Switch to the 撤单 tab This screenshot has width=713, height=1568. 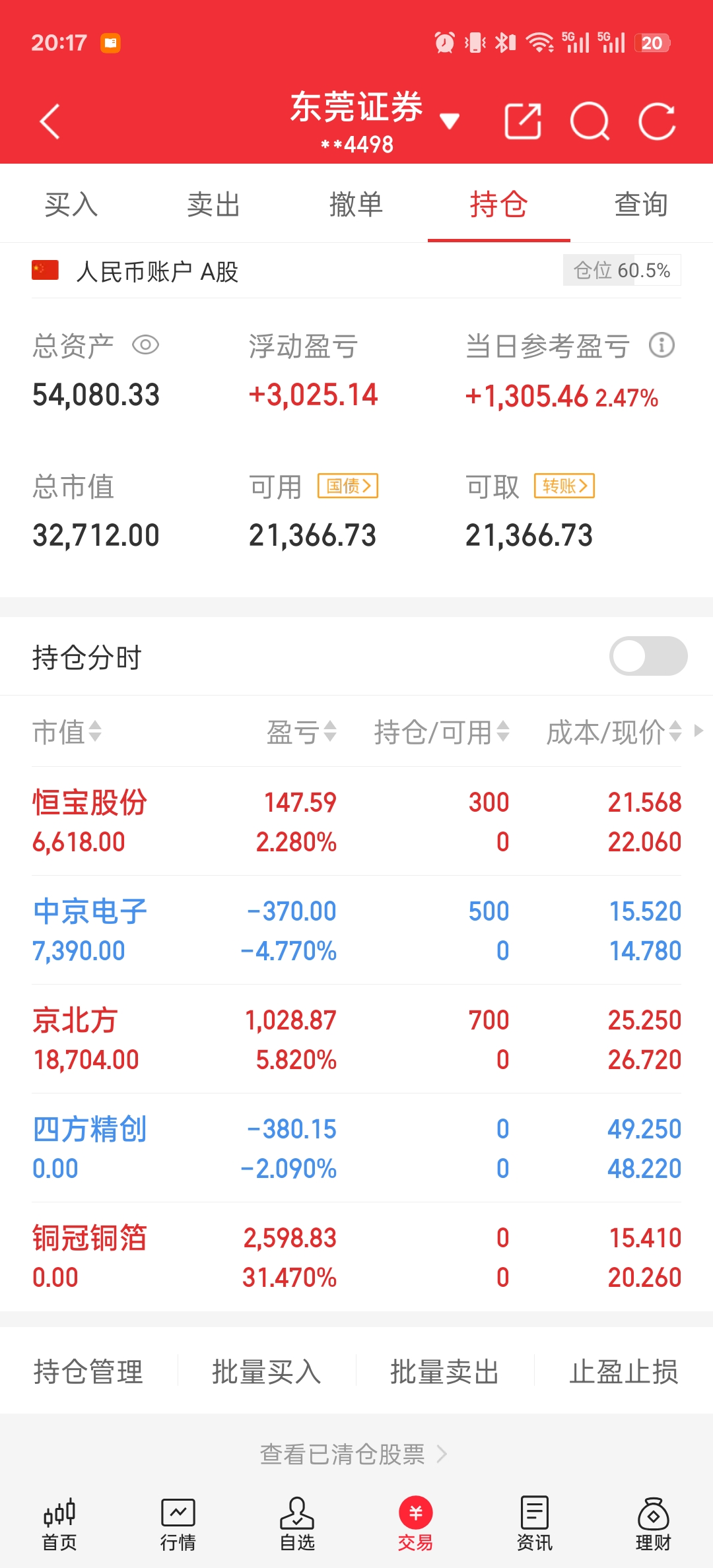coord(356,204)
